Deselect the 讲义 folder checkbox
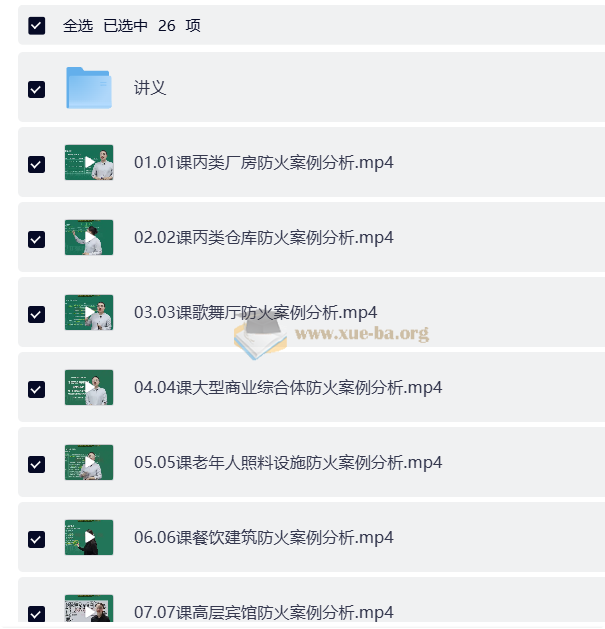Screen dimensions: 605x629 37,89
